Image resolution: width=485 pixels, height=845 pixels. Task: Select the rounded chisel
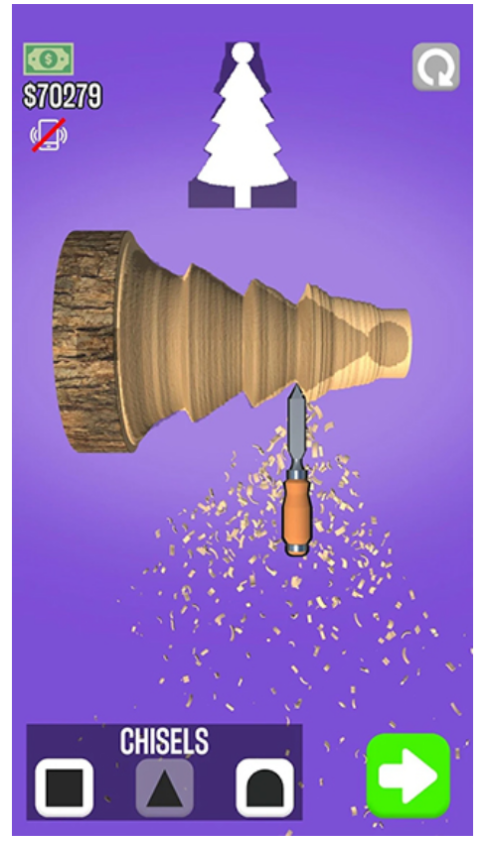point(265,787)
